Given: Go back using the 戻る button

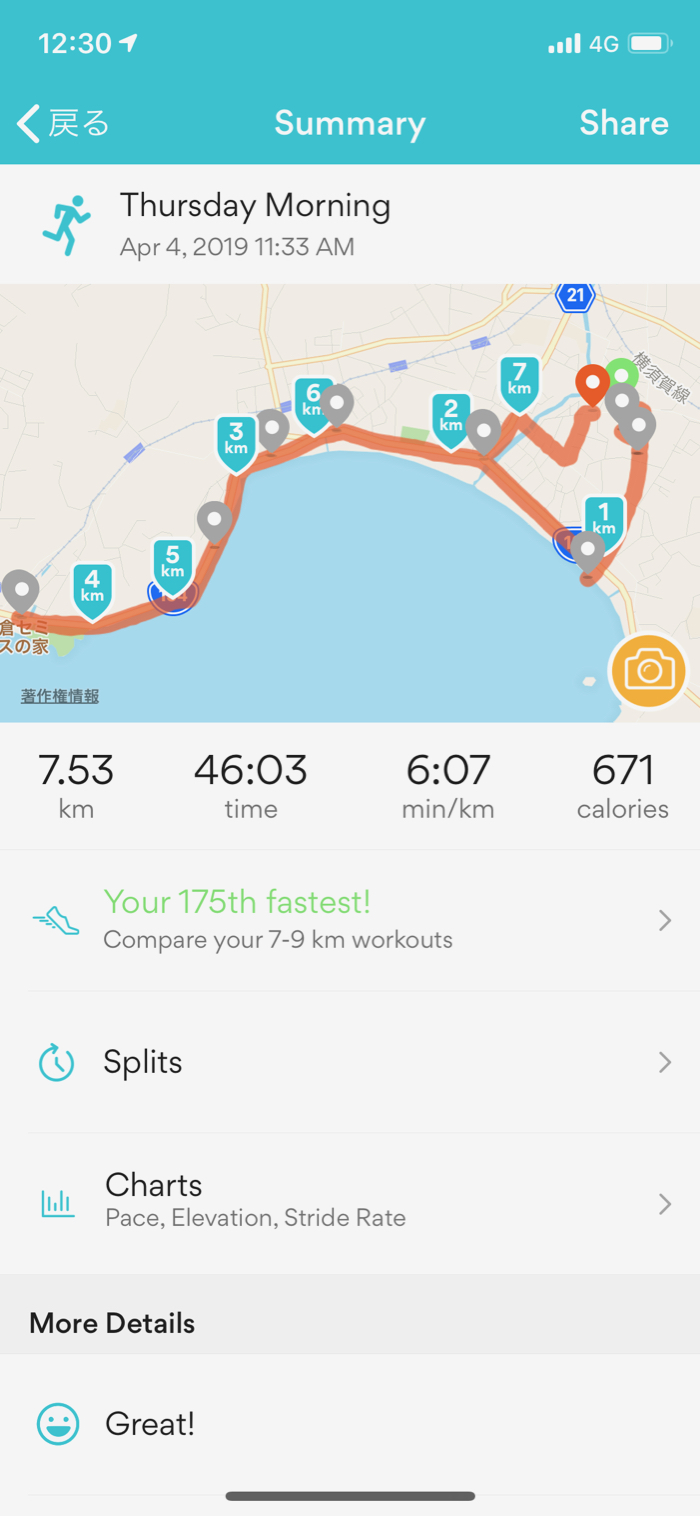Looking at the screenshot, I should tap(62, 124).
